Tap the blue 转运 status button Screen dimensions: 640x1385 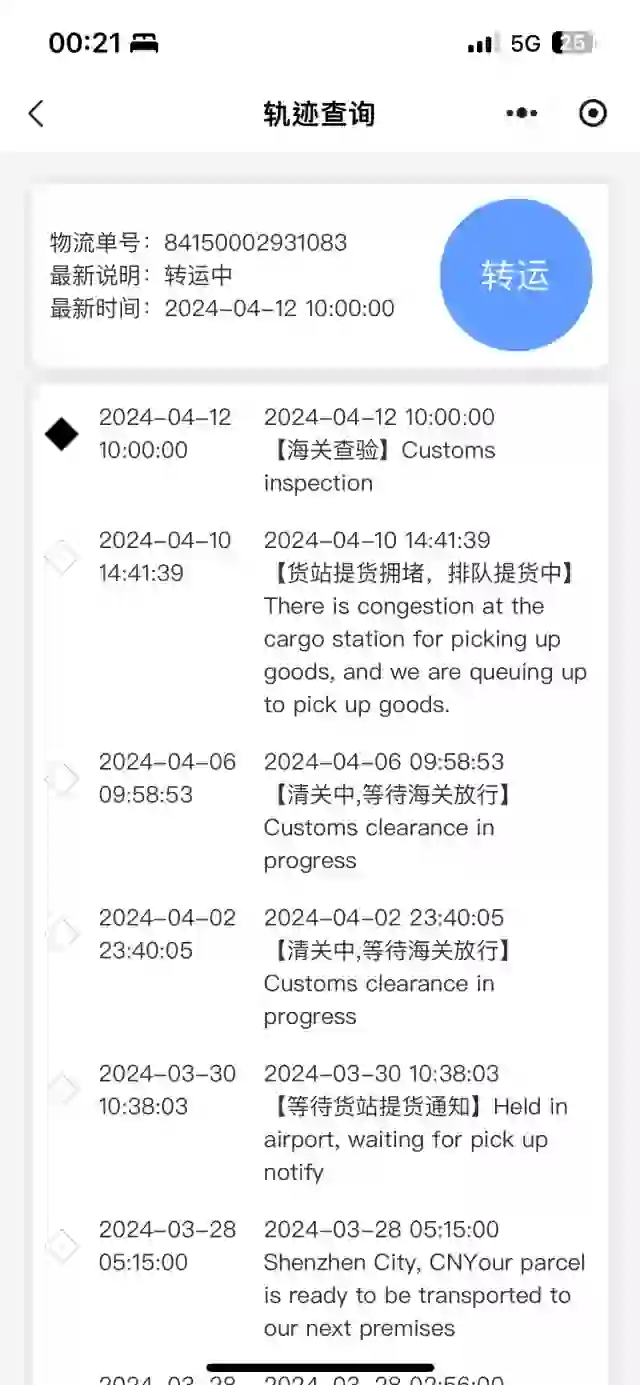[x=516, y=275]
